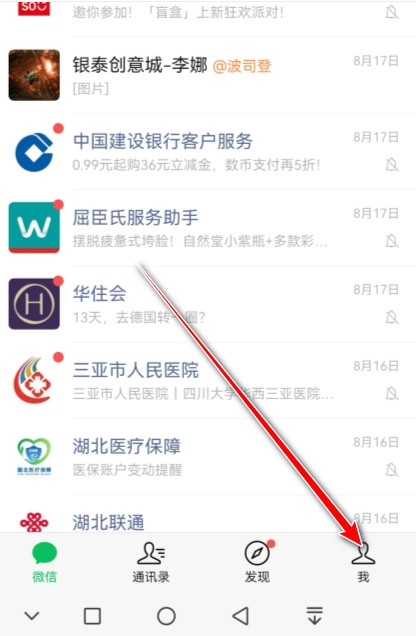The width and height of the screenshot is (416, 636).
Task: Tap the system home circle button
Action: tap(166, 616)
